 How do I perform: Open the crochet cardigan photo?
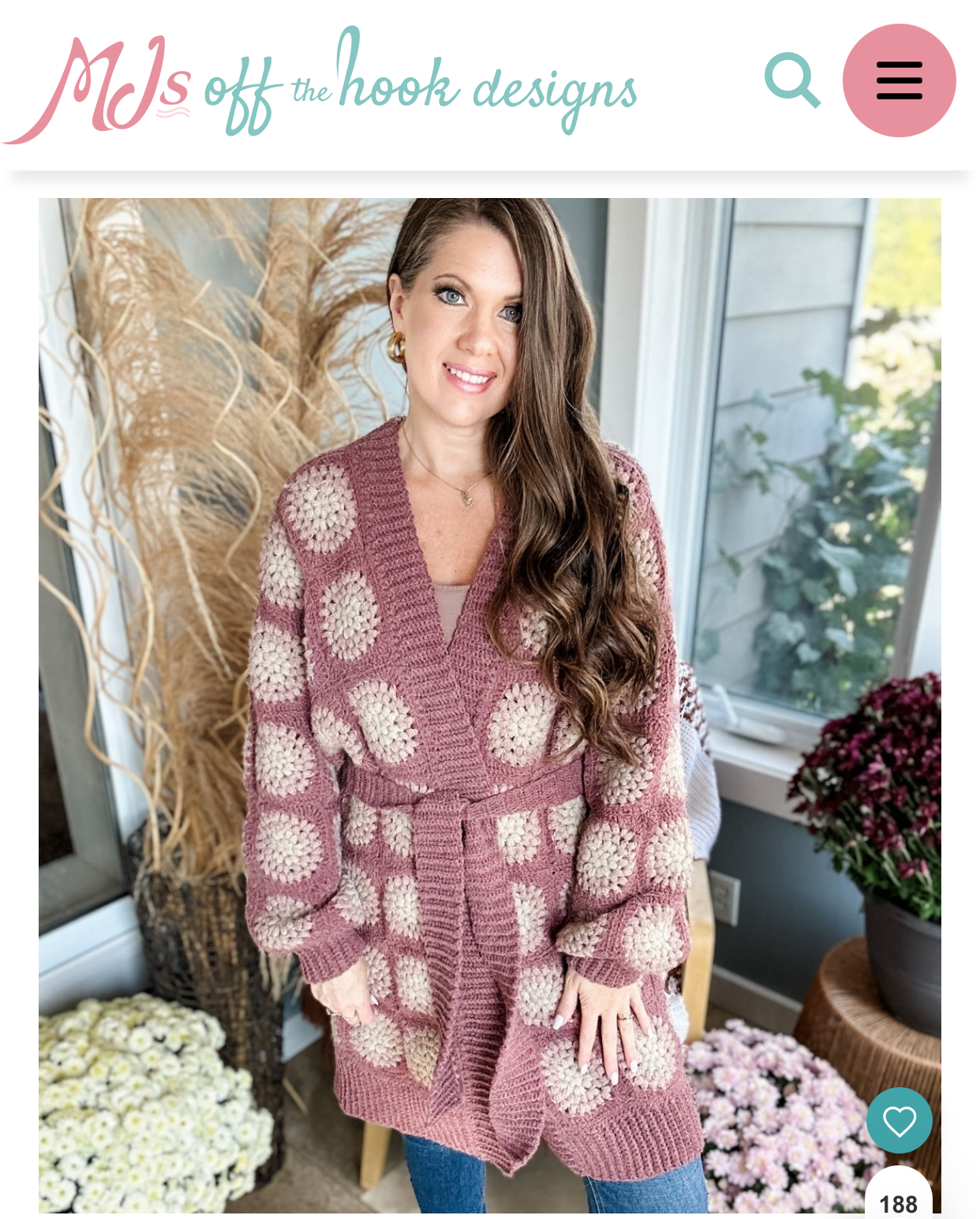point(490,705)
